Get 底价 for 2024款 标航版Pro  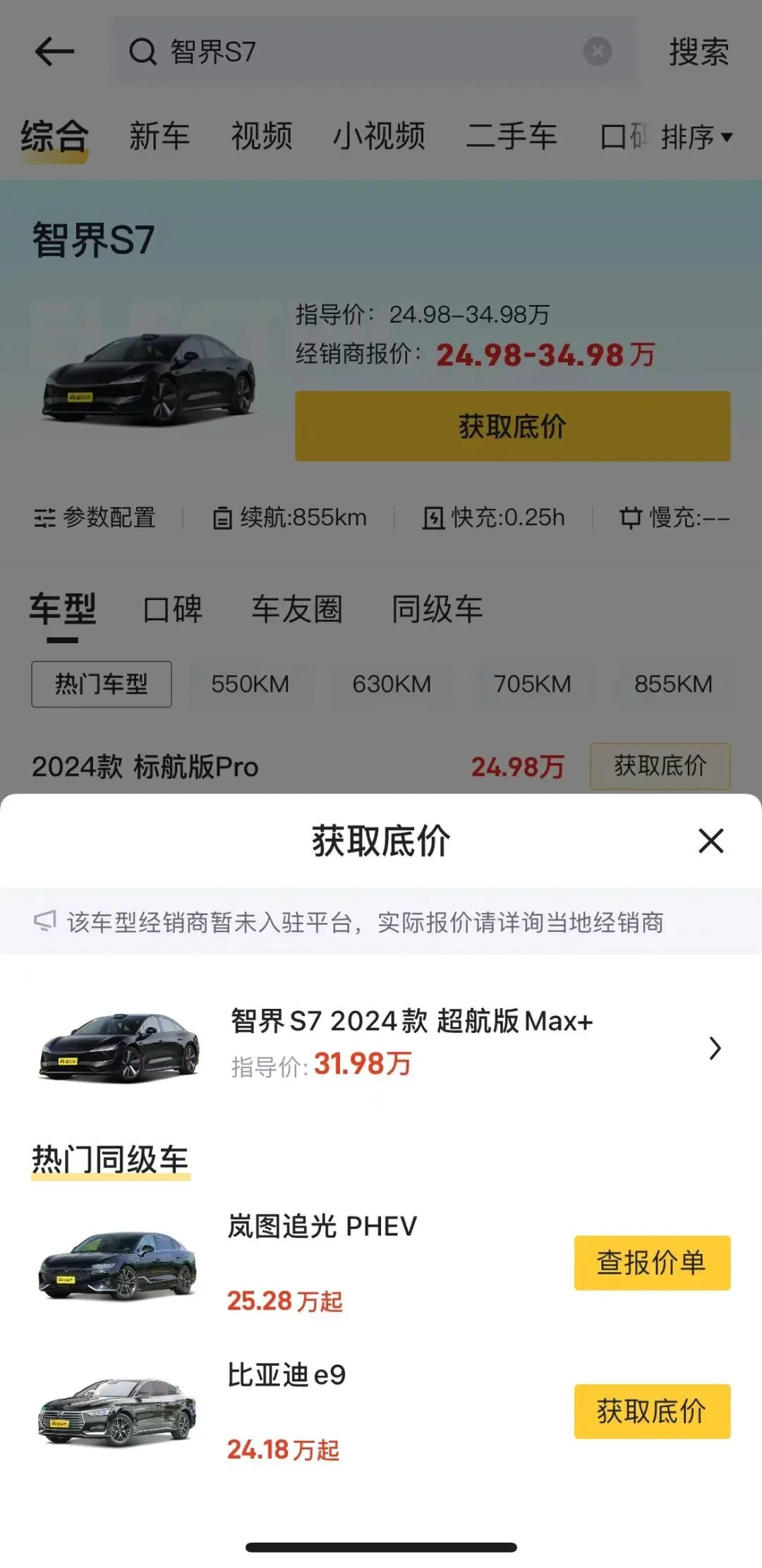[660, 766]
